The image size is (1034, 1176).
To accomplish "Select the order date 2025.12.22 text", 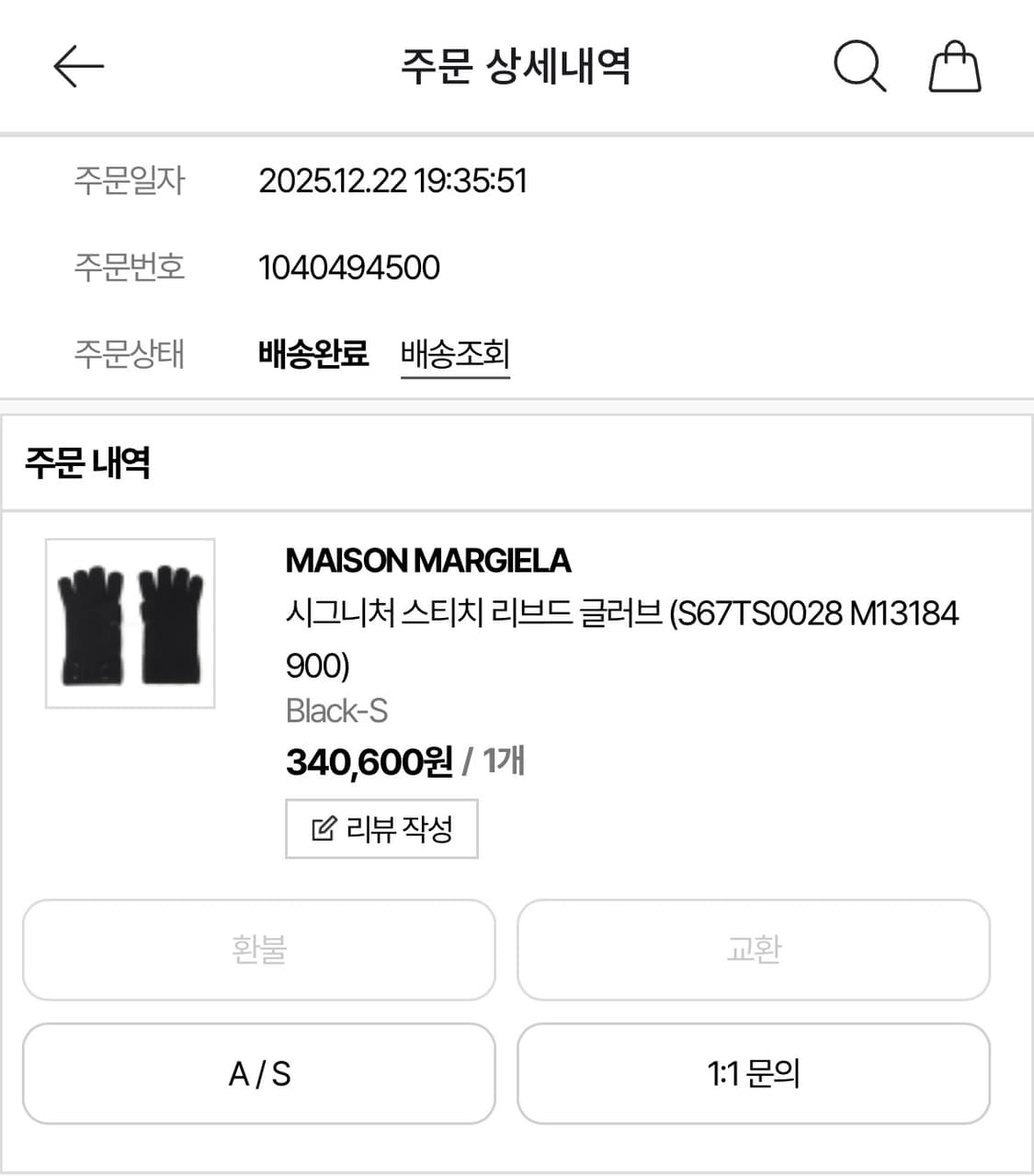I will click(393, 181).
